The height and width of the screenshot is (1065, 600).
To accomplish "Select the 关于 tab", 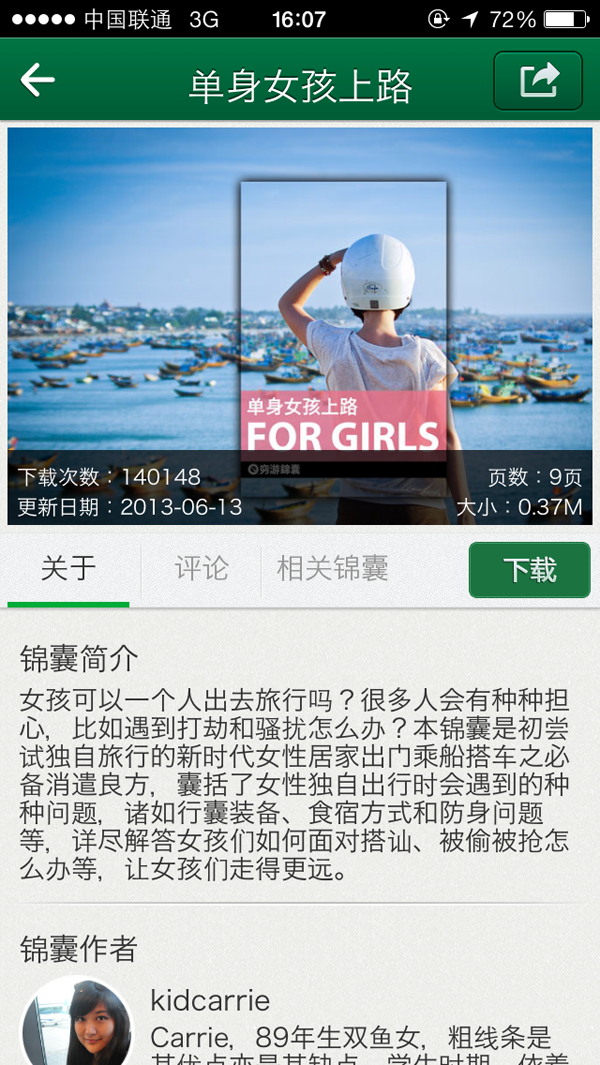I will pos(68,569).
